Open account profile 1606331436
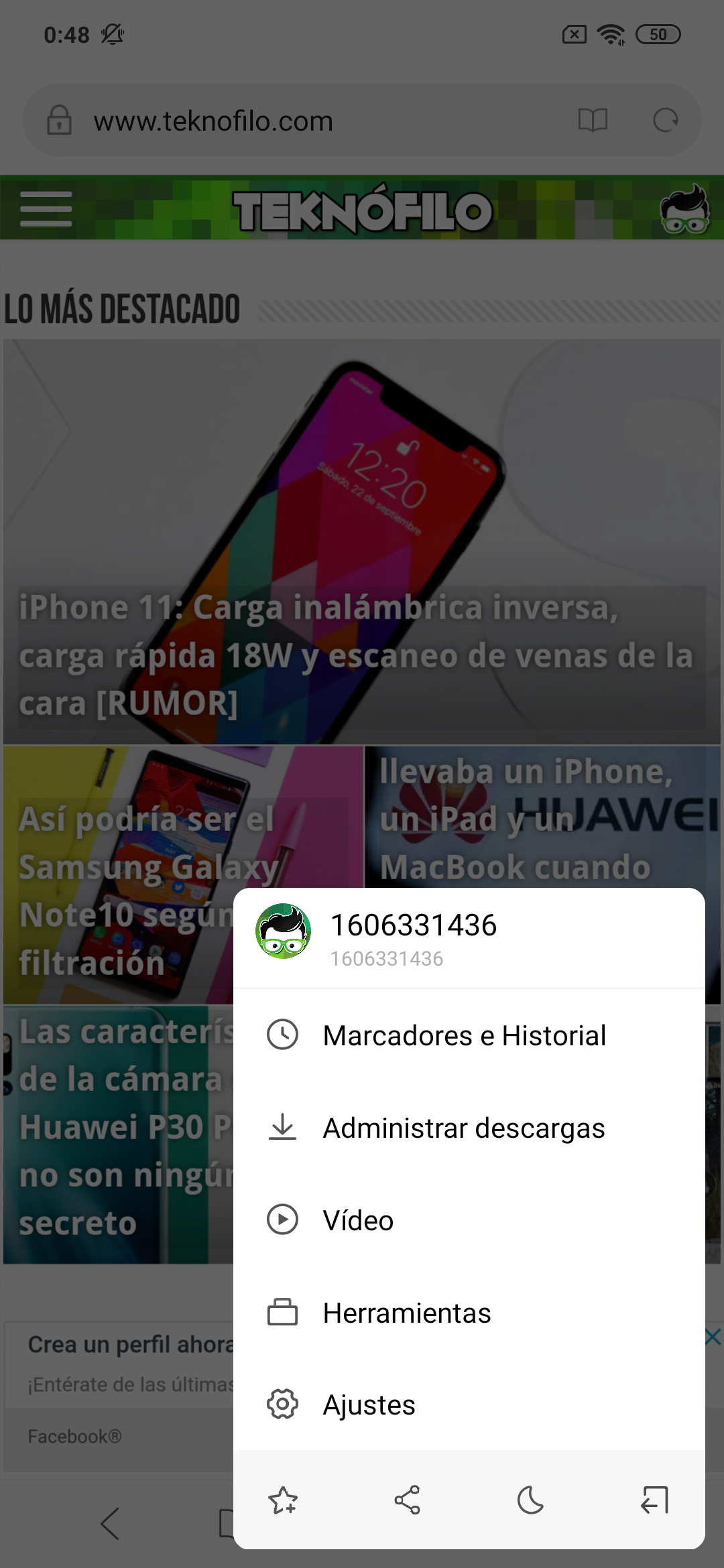724x1568 pixels. [469, 937]
